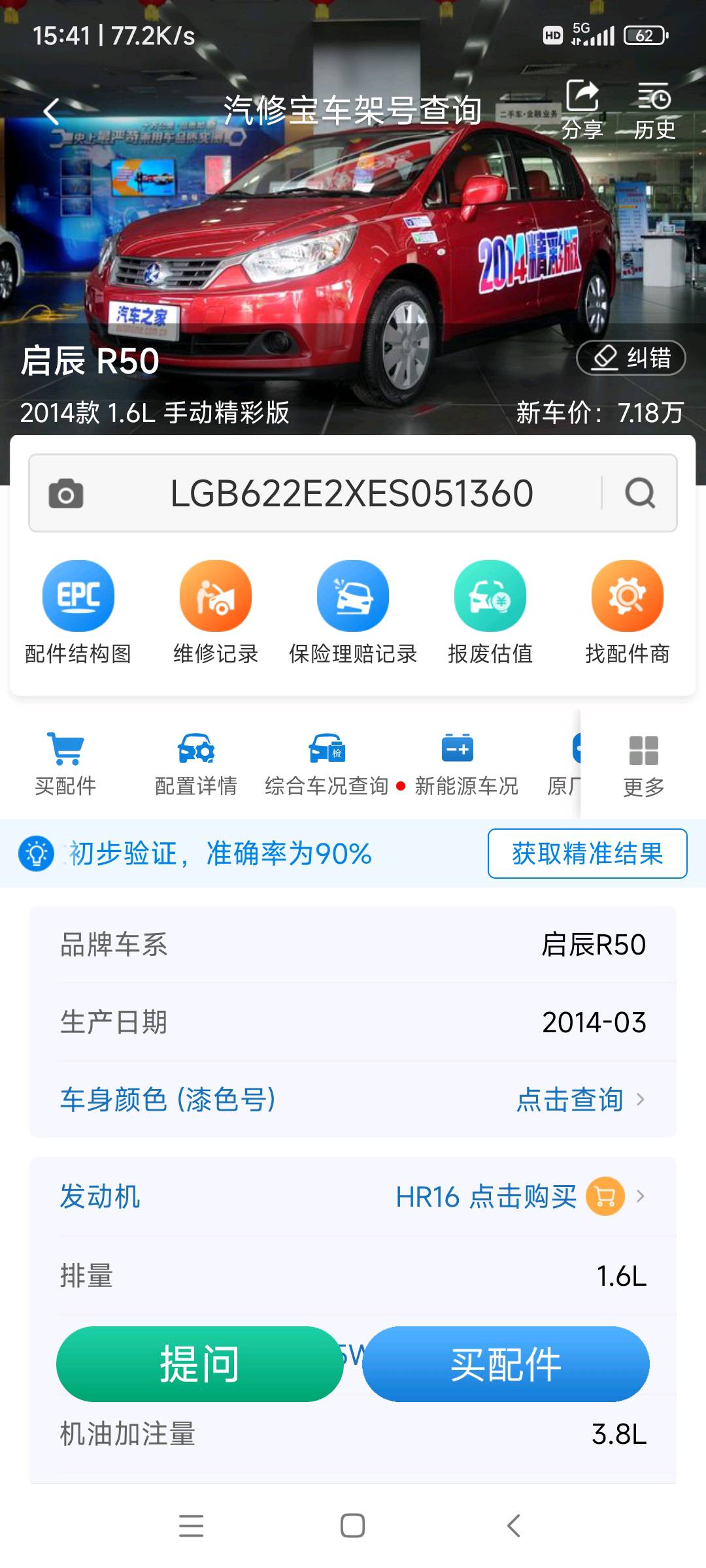Screen dimensions: 706x1568
Task: Share this vehicle query result
Action: (x=582, y=110)
